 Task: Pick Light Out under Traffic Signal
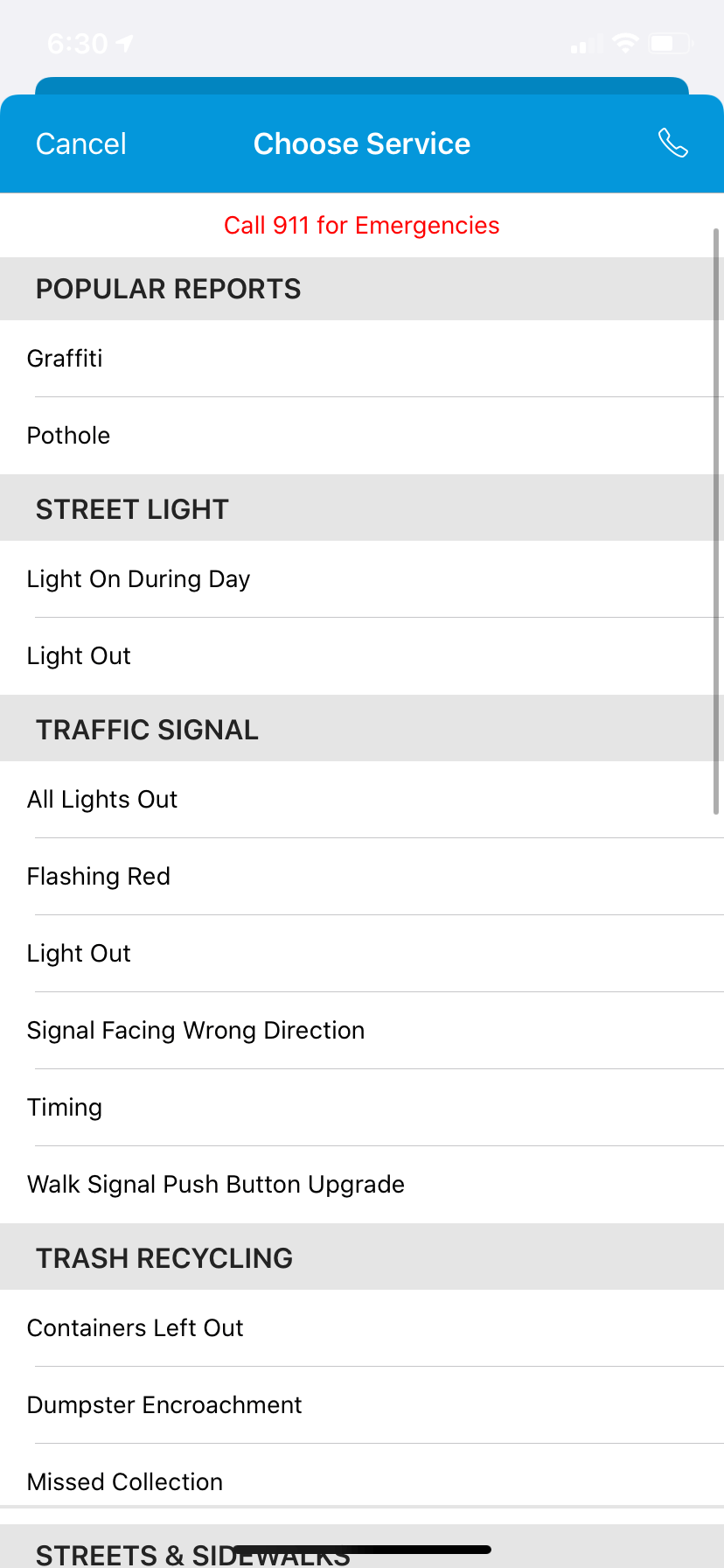[362, 954]
